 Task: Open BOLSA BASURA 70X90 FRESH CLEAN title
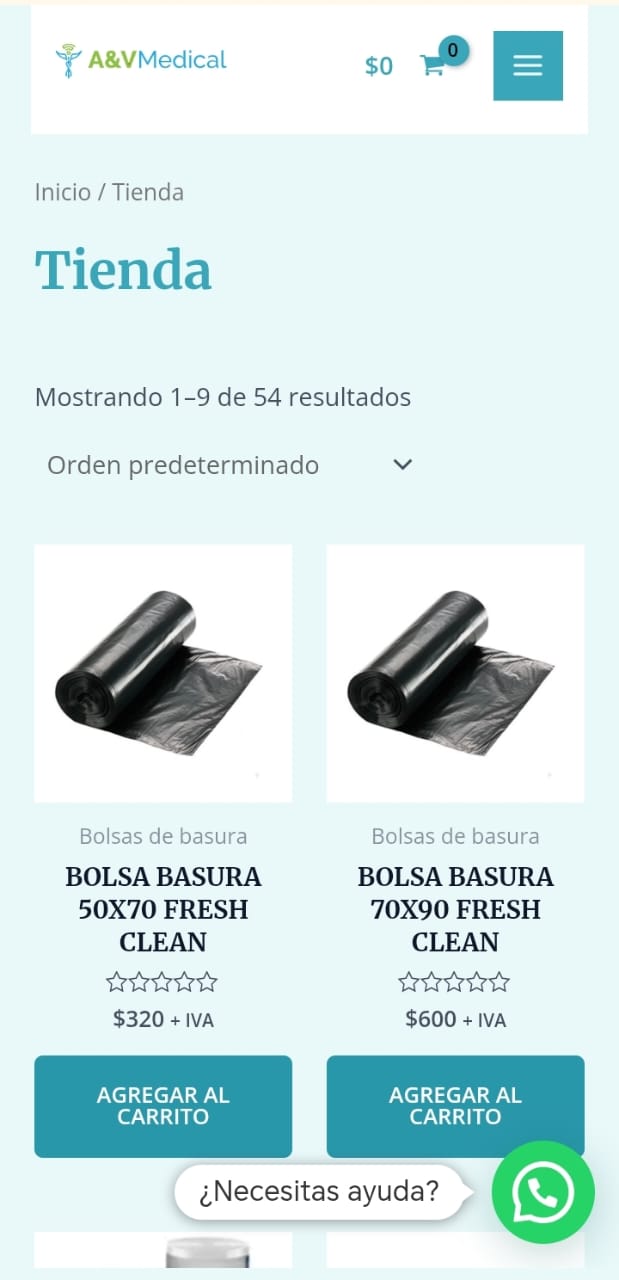point(455,909)
